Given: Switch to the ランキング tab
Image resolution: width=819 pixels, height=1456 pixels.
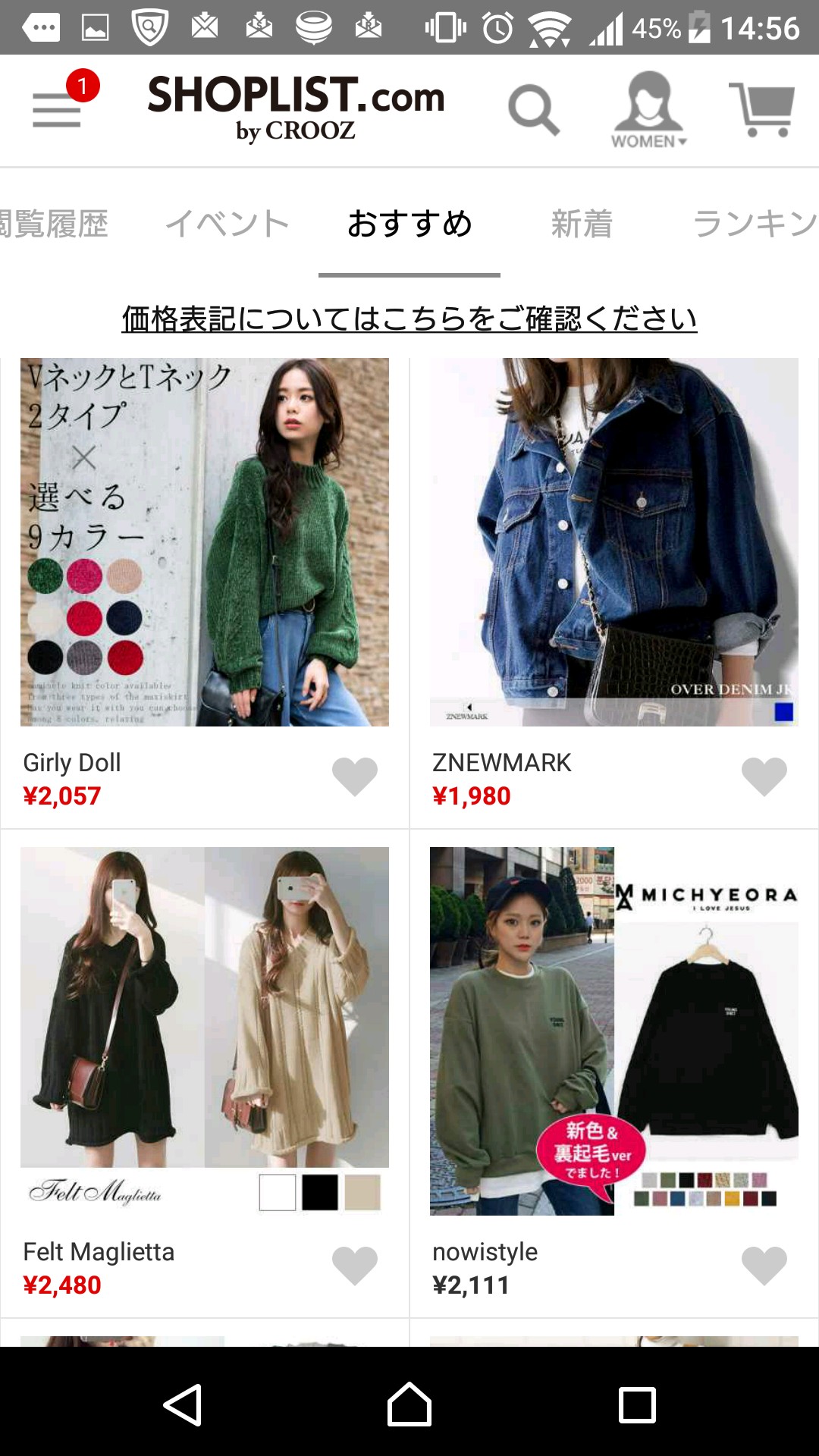Looking at the screenshot, I should click(x=755, y=224).
